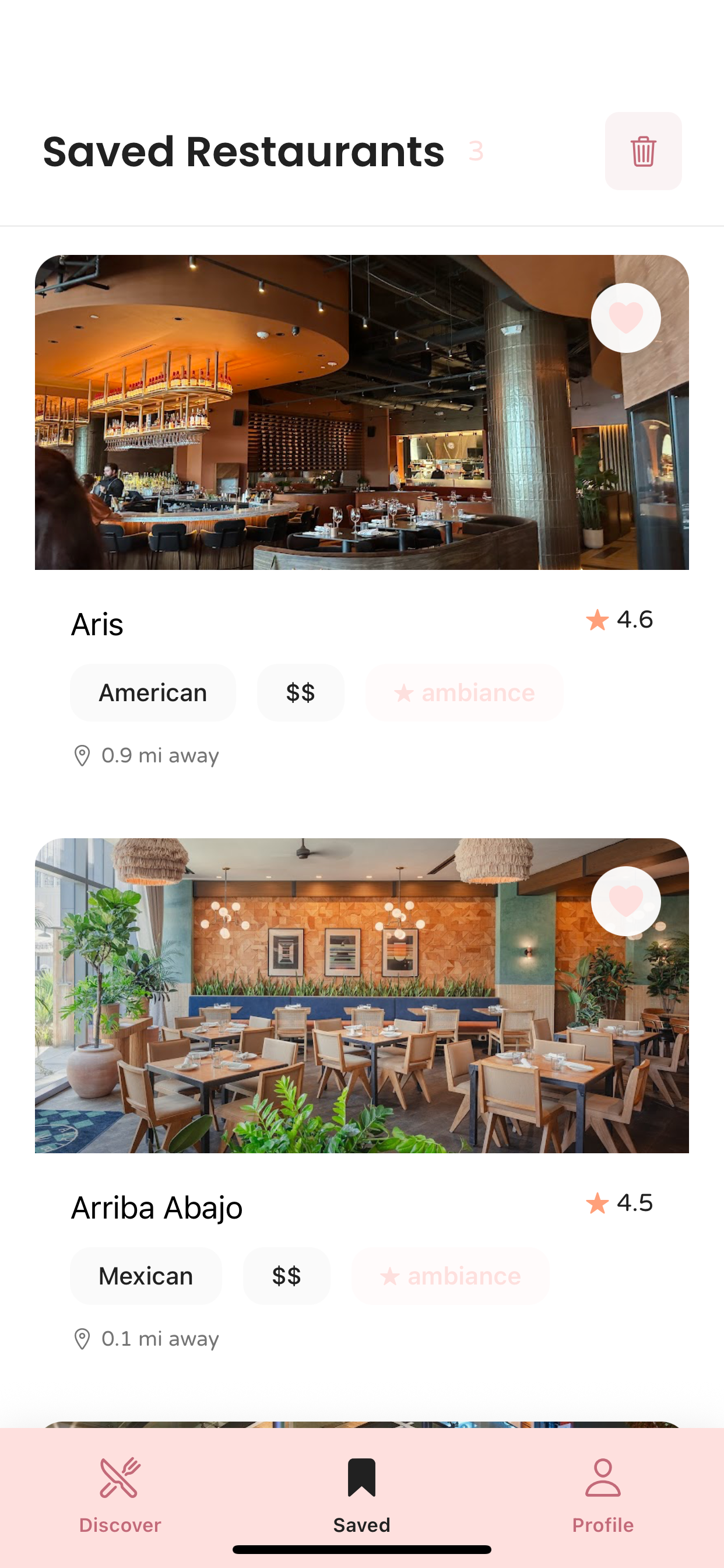724x1568 pixels.
Task: Open the $$ price tag under Aris
Action: [x=300, y=692]
